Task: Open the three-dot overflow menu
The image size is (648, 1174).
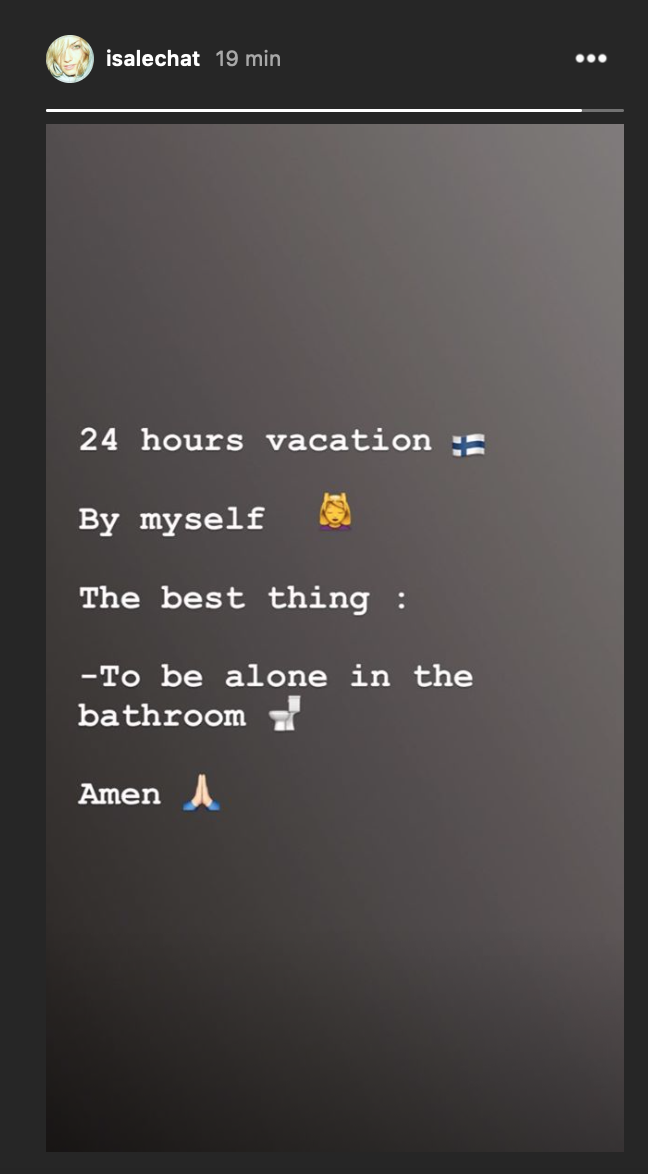Action: (x=591, y=59)
